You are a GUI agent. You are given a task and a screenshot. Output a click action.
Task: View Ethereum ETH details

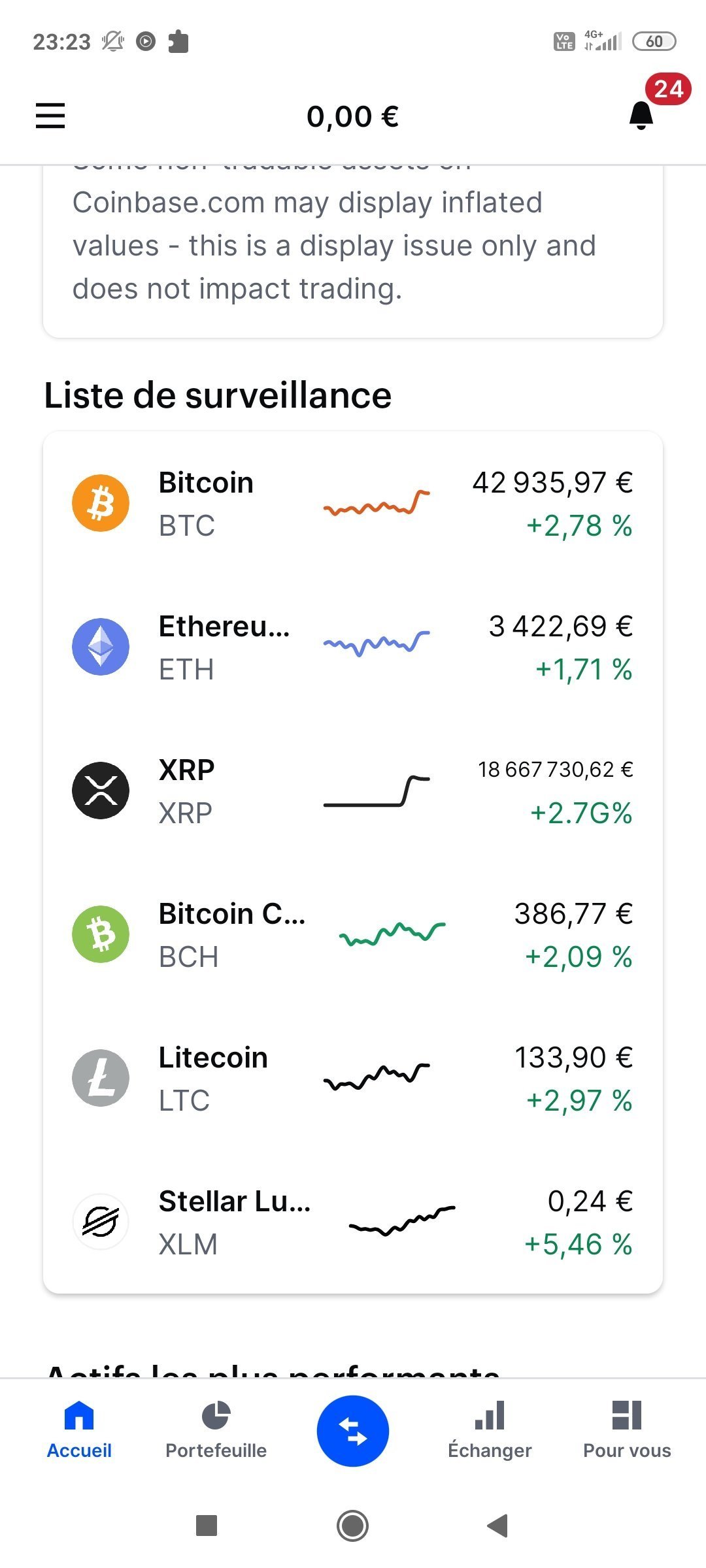point(353,647)
